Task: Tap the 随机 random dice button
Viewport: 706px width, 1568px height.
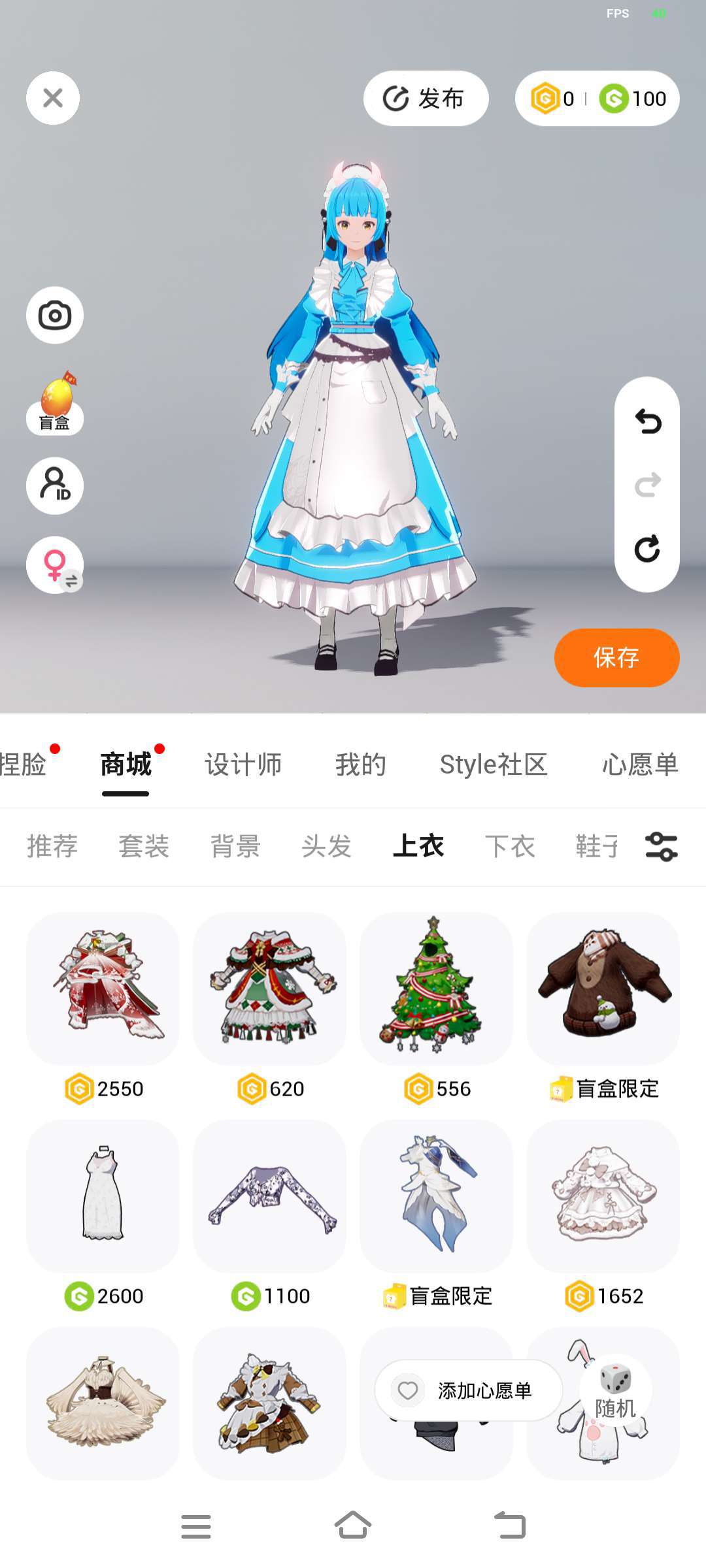Action: pos(615,1392)
